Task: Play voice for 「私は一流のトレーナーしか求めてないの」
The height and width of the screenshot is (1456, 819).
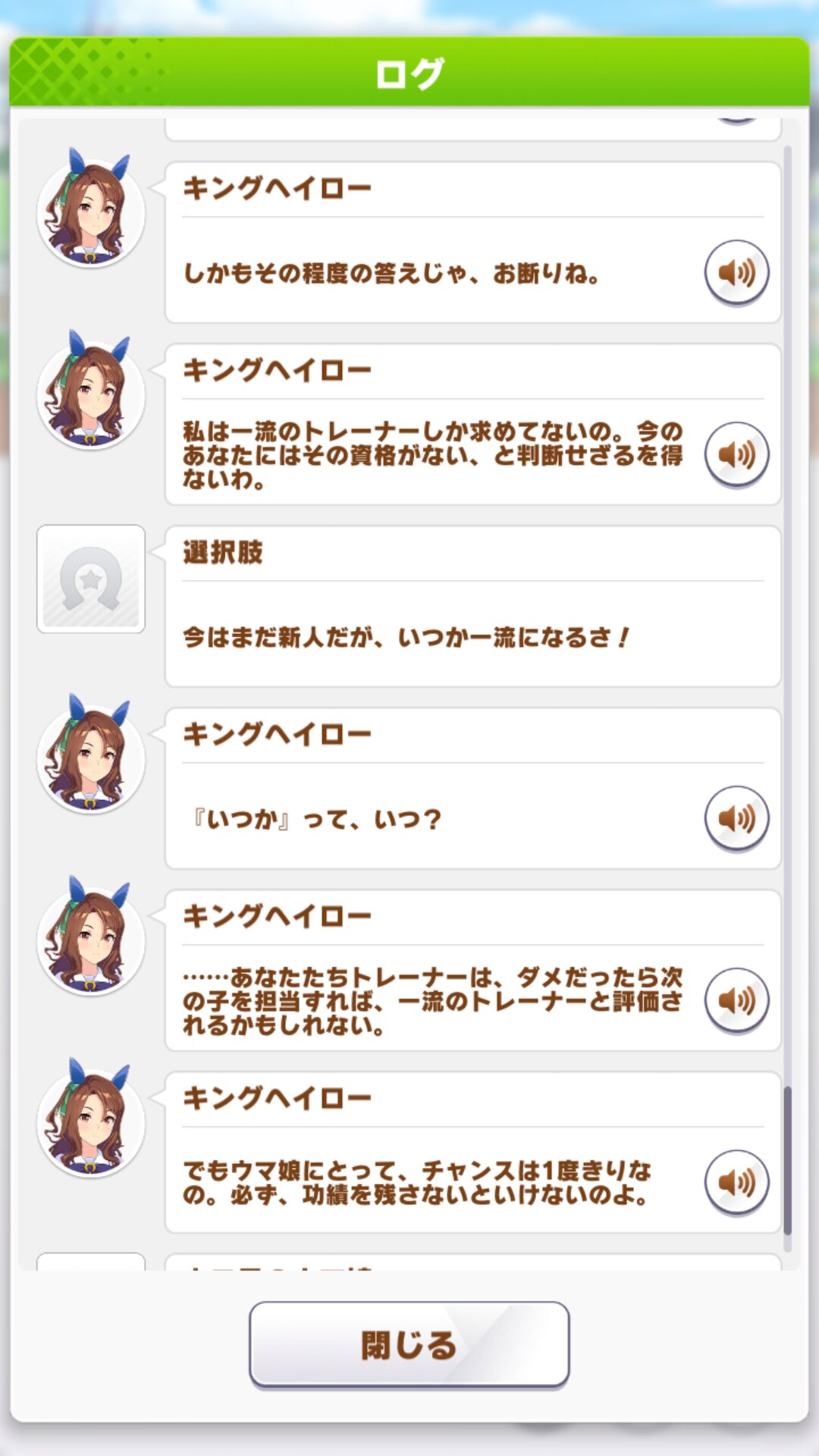Action: pos(736,454)
